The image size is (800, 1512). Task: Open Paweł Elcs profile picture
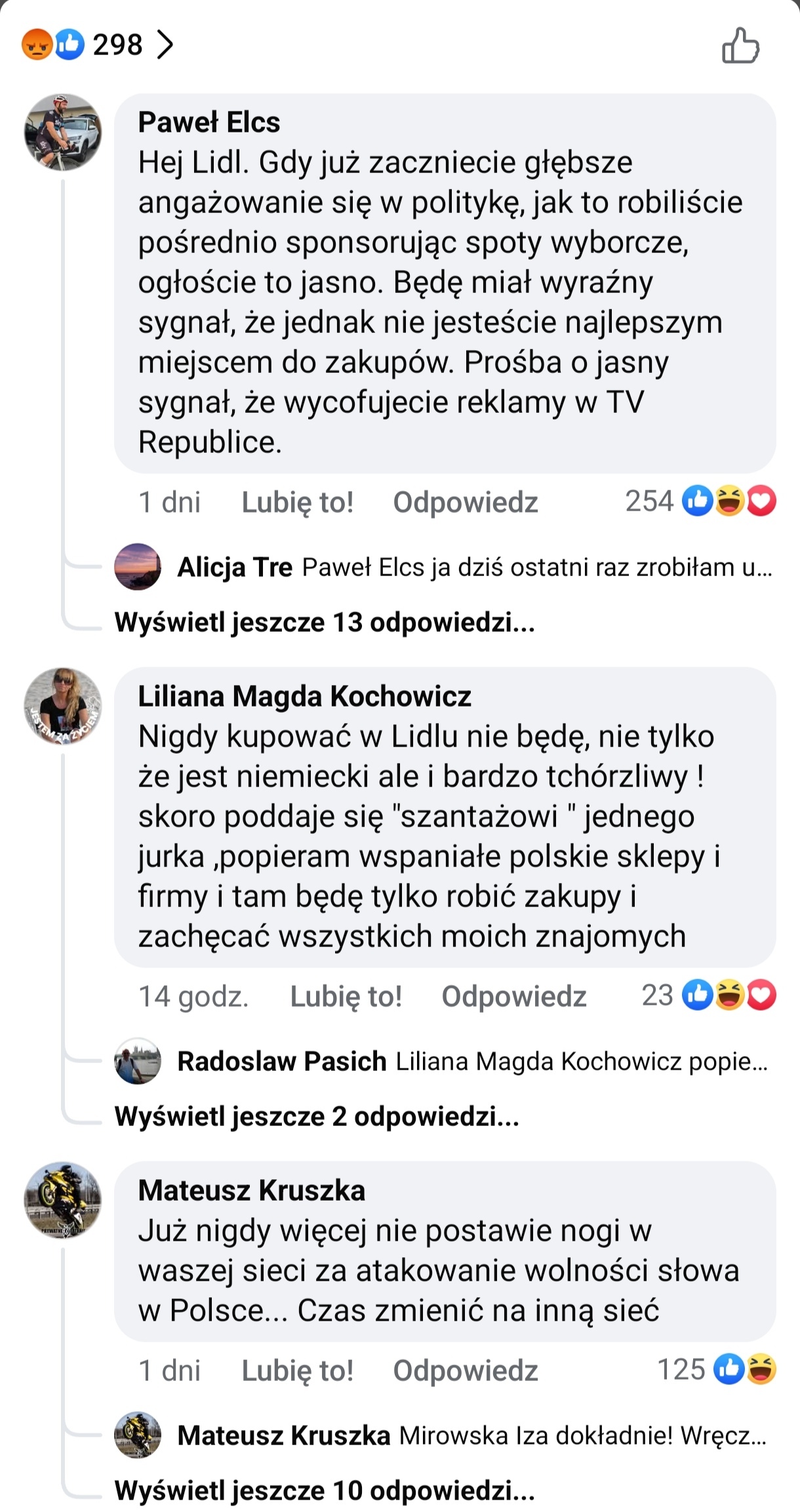point(63,132)
